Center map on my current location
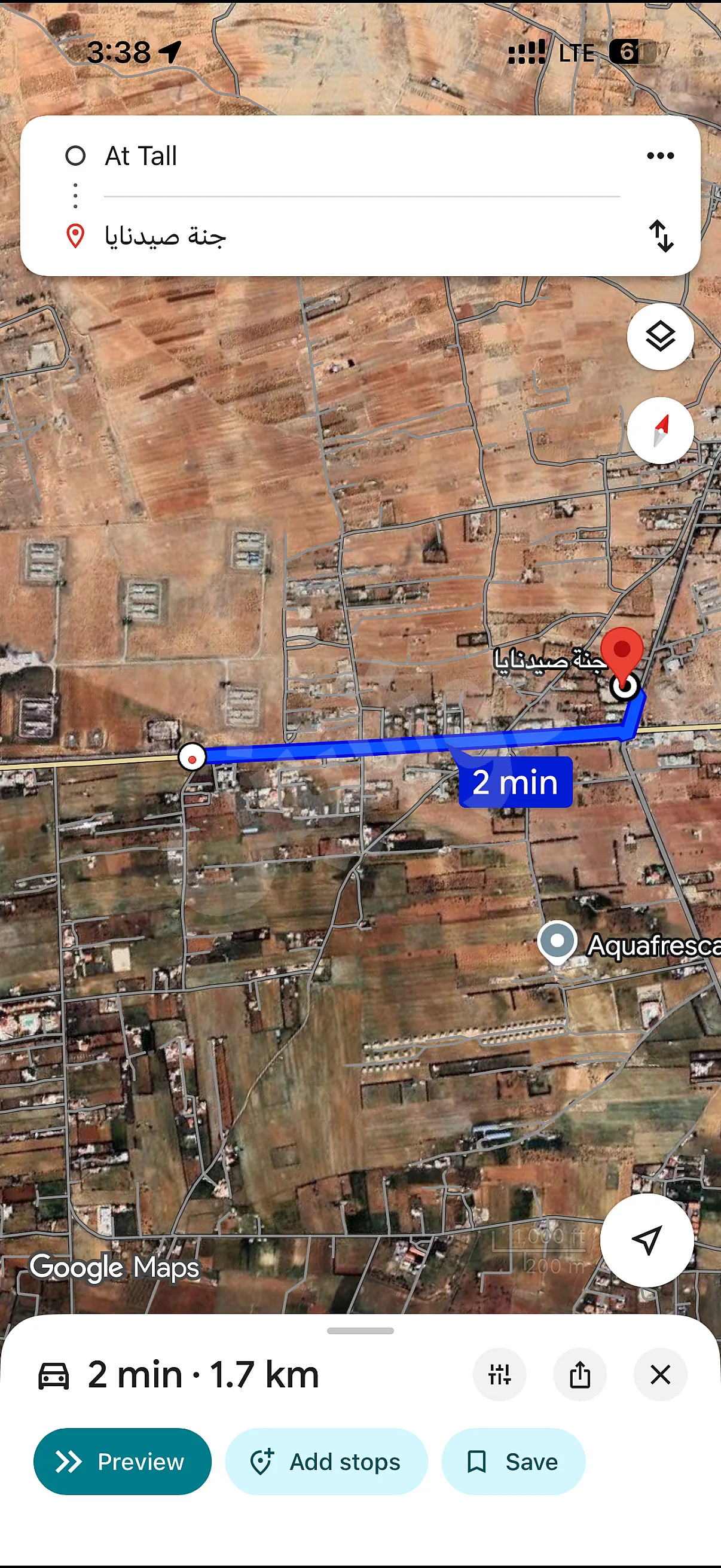The height and width of the screenshot is (1568, 721). 647,1240
